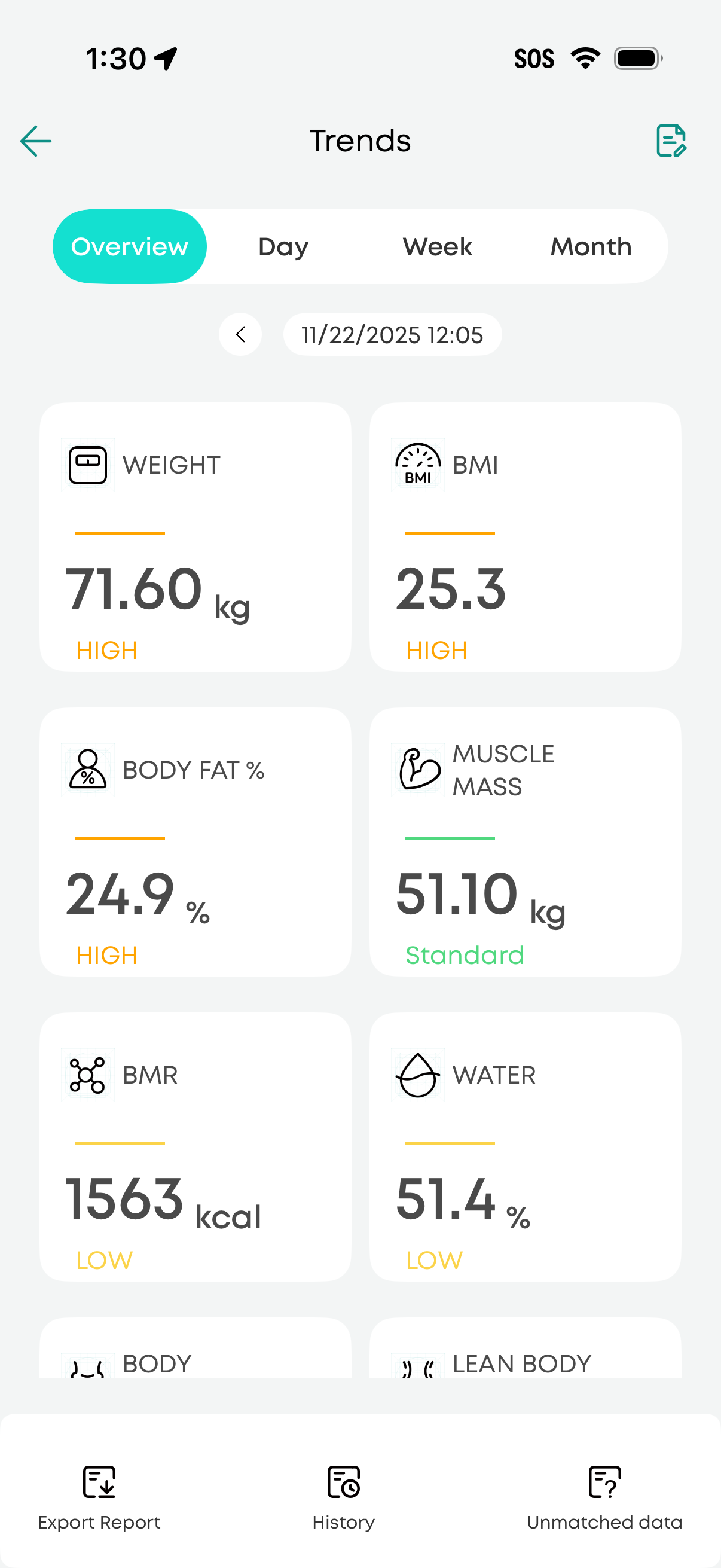Open the report edit icon at top right
Screen dimensions: 721x1568
(x=671, y=141)
